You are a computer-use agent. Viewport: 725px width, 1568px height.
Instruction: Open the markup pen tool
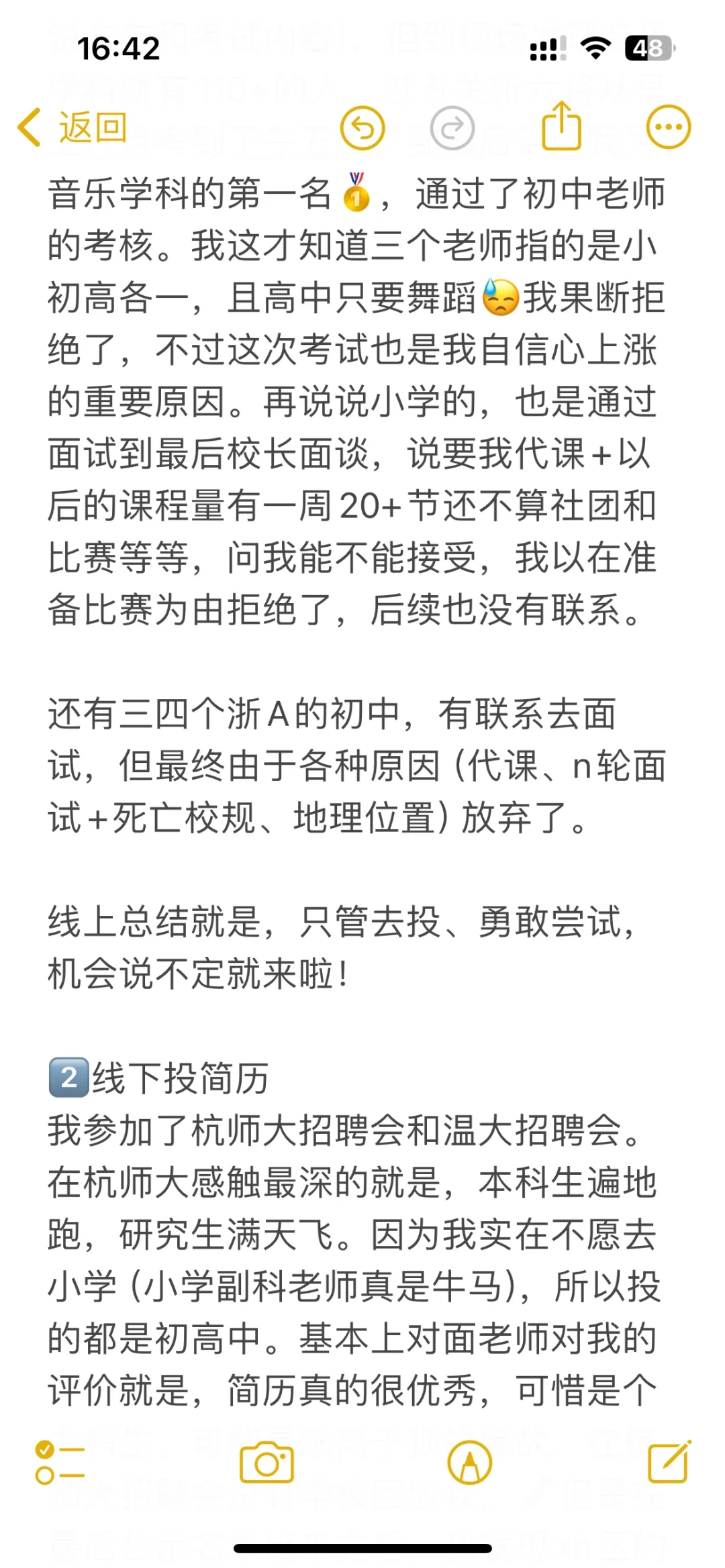(470, 1463)
